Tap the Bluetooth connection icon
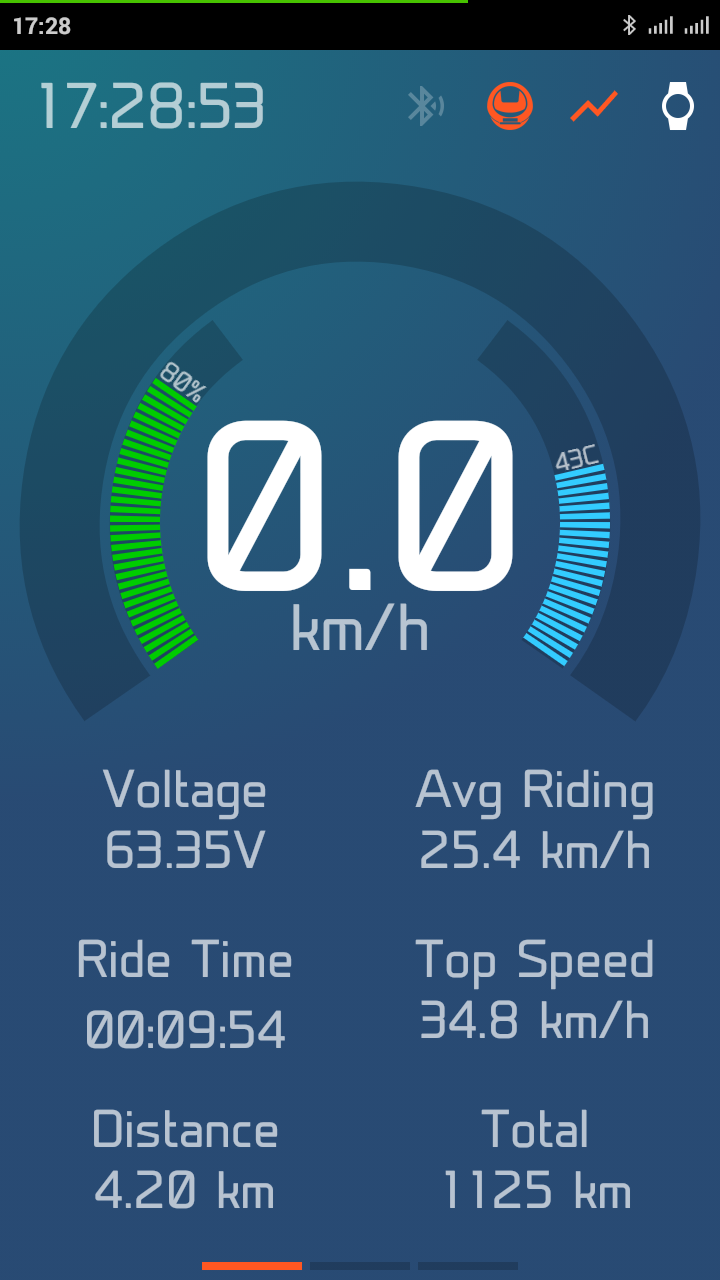Image resolution: width=720 pixels, height=1280 pixels. tap(425, 106)
